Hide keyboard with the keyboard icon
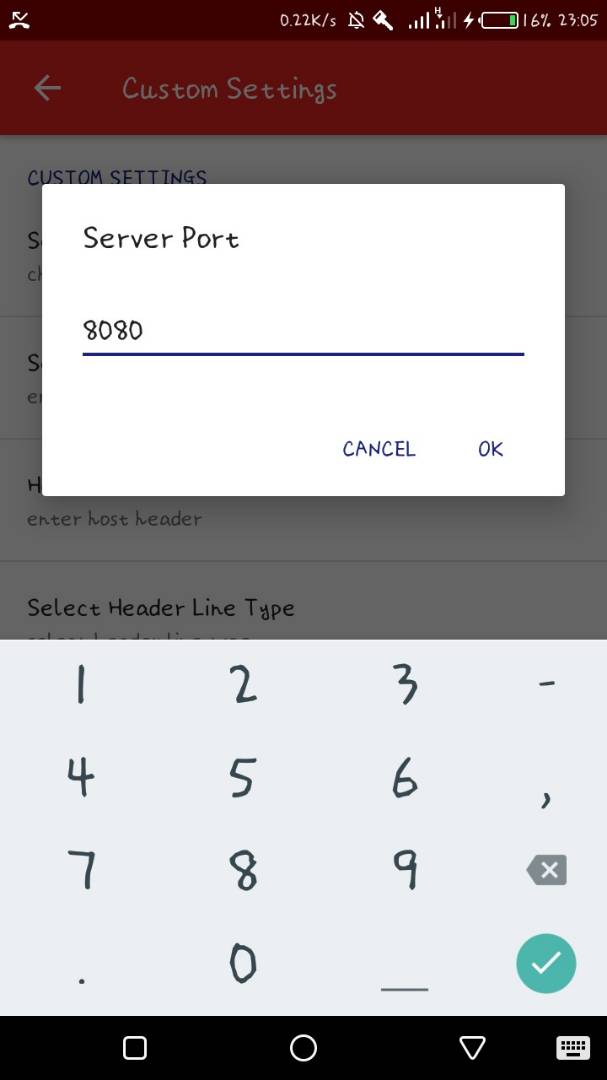The height and width of the screenshot is (1080, 607). (x=572, y=1047)
